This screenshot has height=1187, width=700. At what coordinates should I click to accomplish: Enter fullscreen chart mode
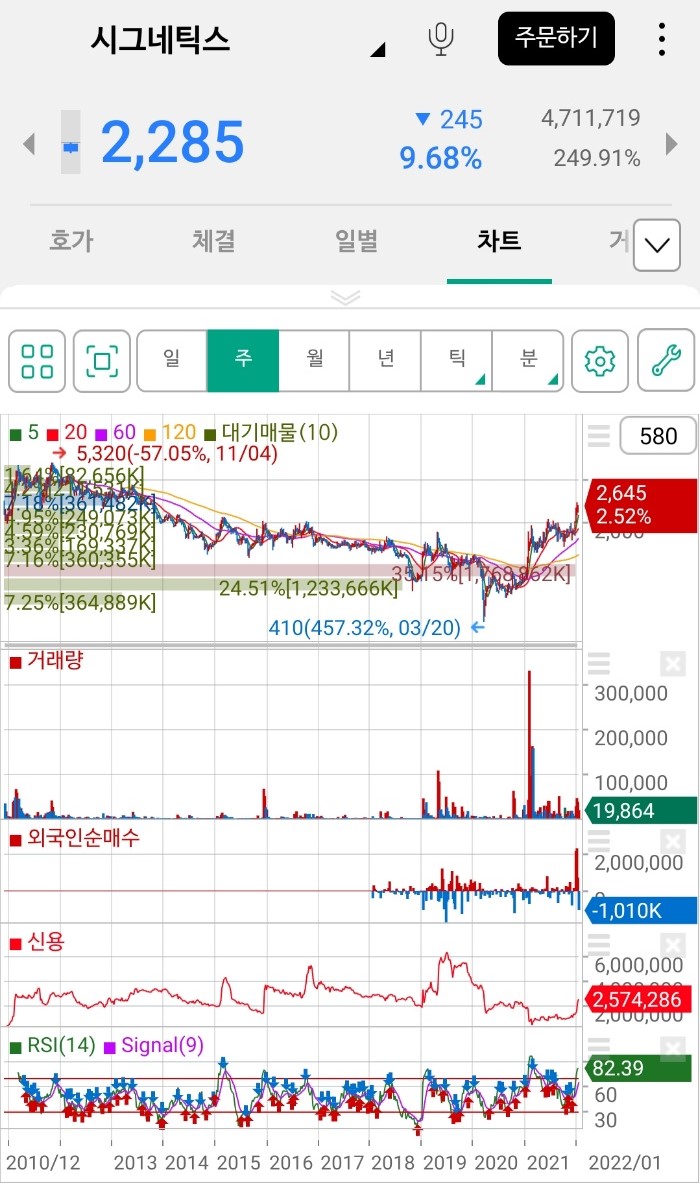pyautogui.click(x=101, y=361)
